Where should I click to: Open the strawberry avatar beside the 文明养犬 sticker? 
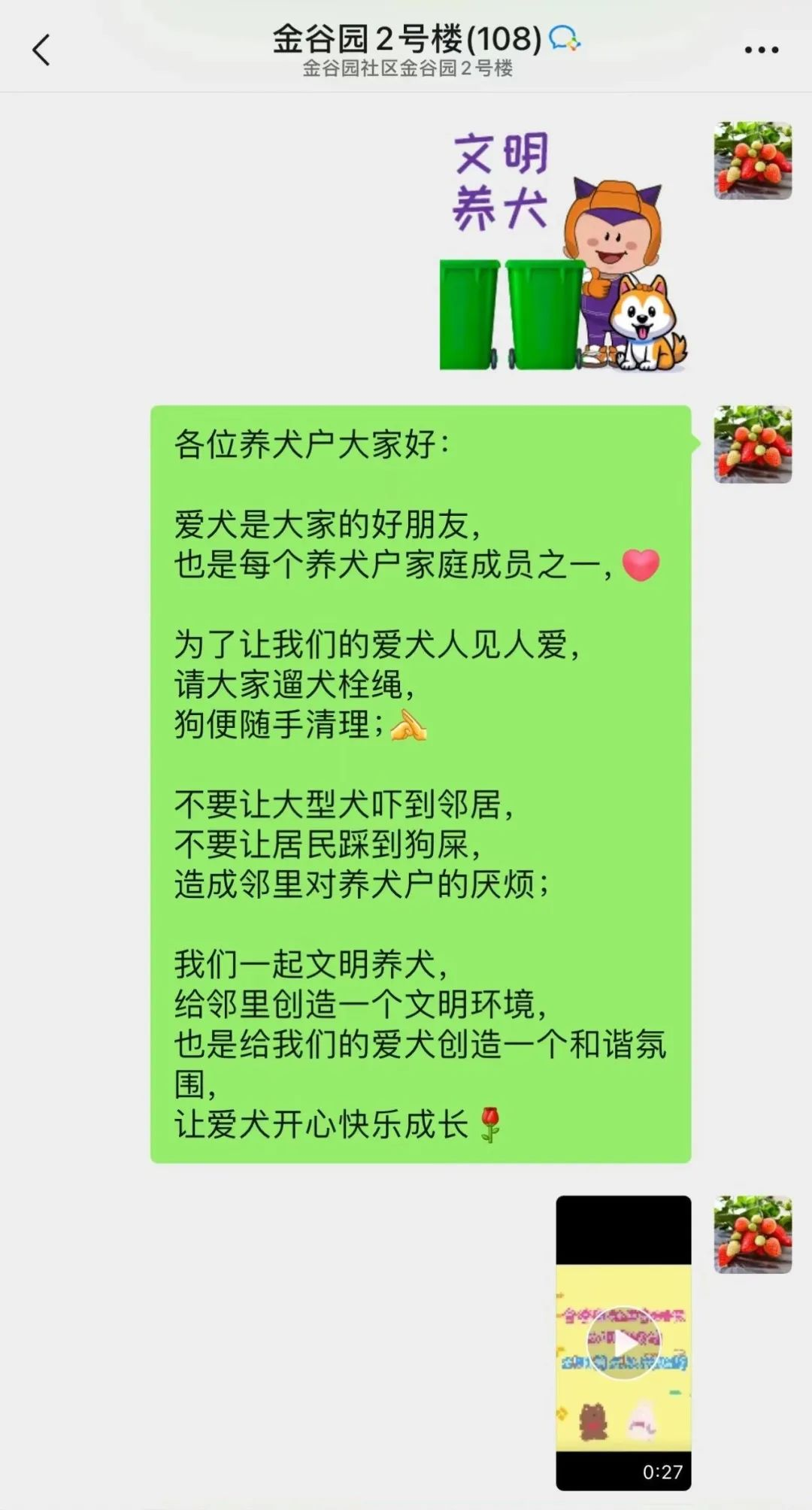[x=753, y=160]
